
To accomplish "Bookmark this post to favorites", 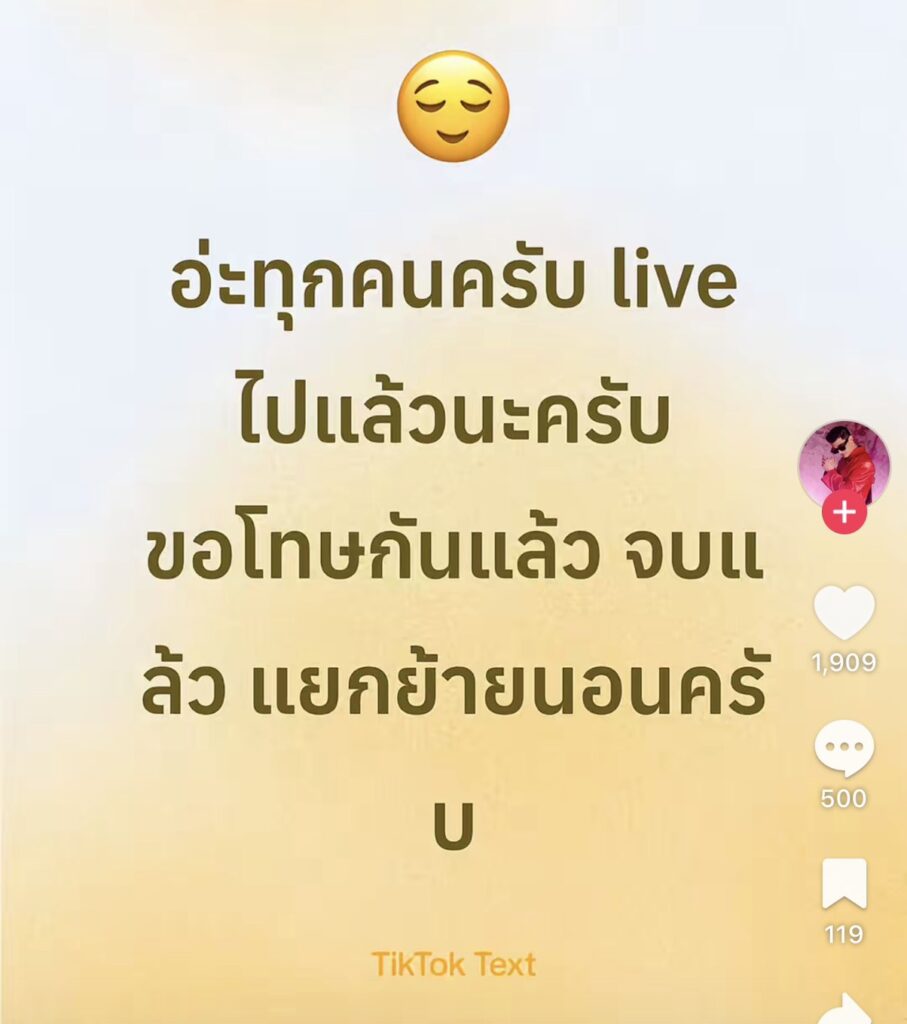I will [x=844, y=884].
